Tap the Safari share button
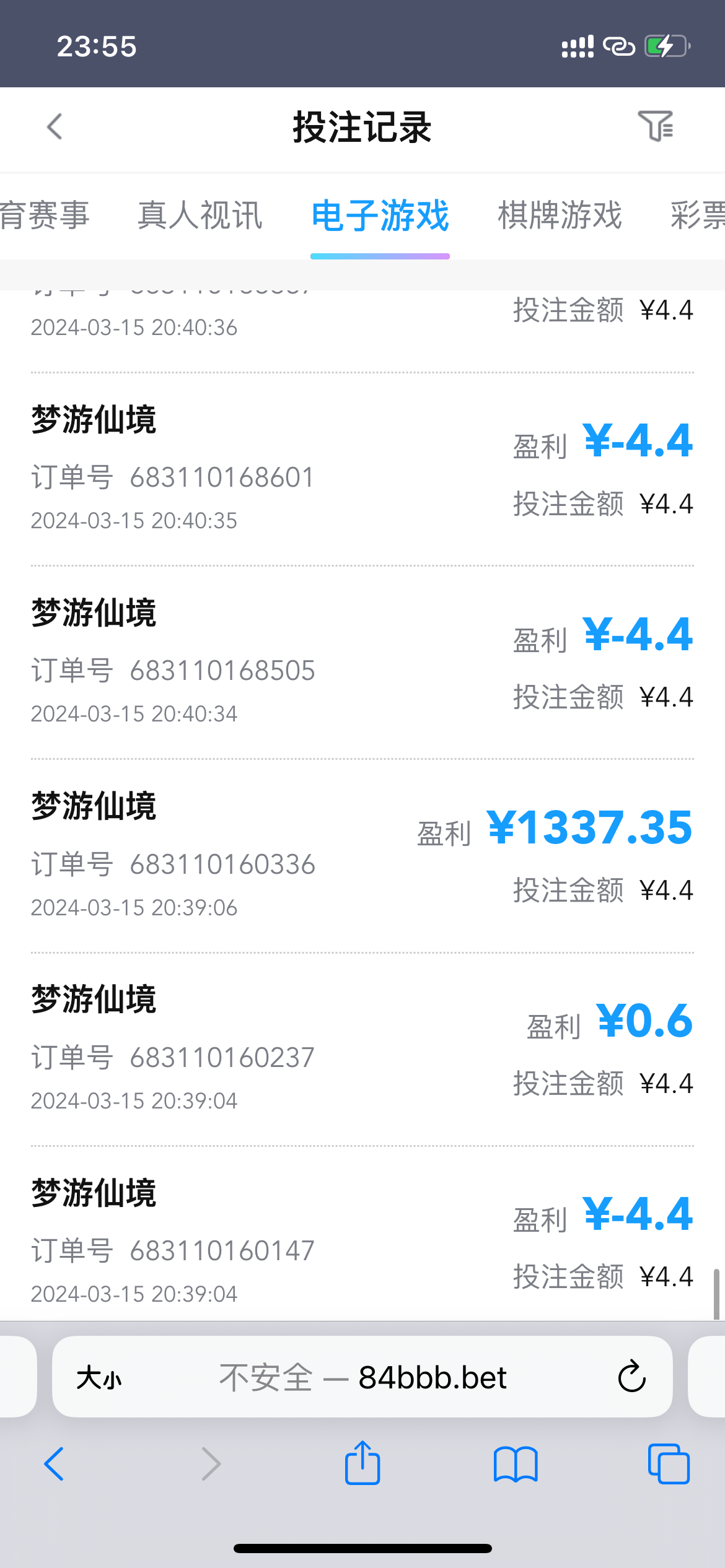Image resolution: width=725 pixels, height=1568 pixels. pos(362,1463)
